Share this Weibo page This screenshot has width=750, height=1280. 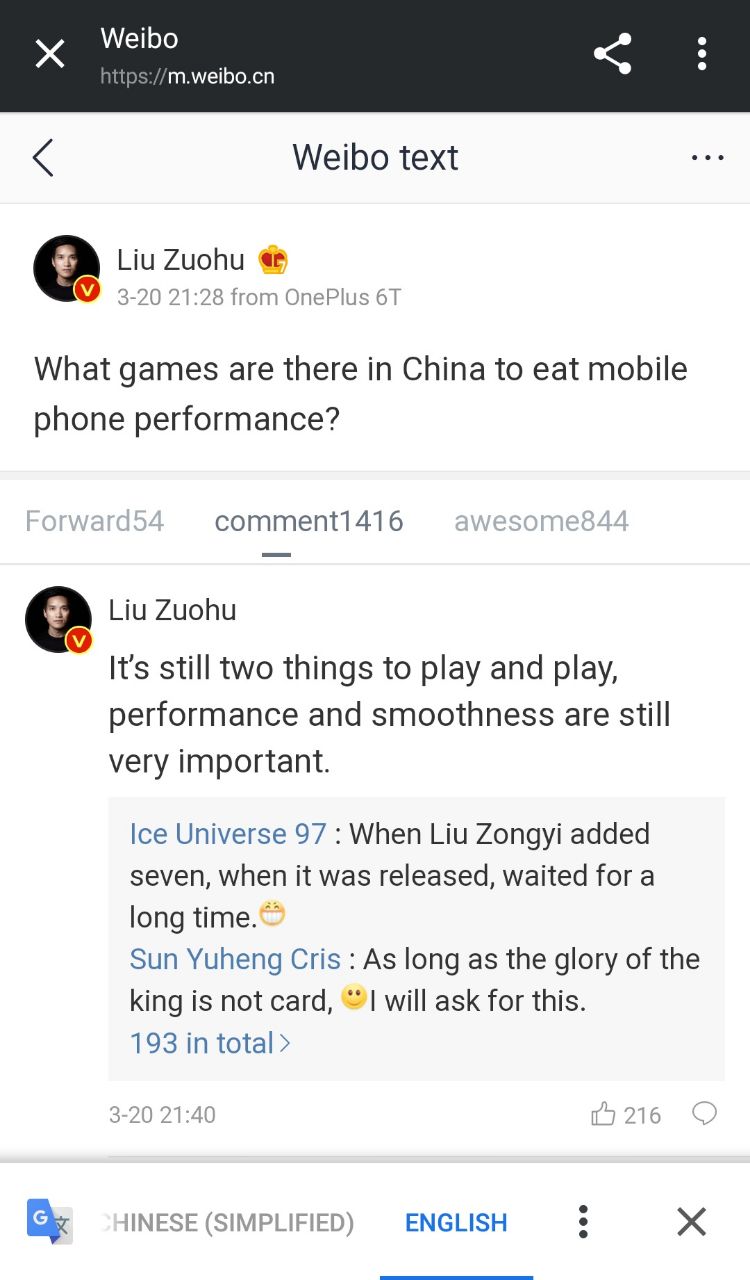pyautogui.click(x=612, y=54)
